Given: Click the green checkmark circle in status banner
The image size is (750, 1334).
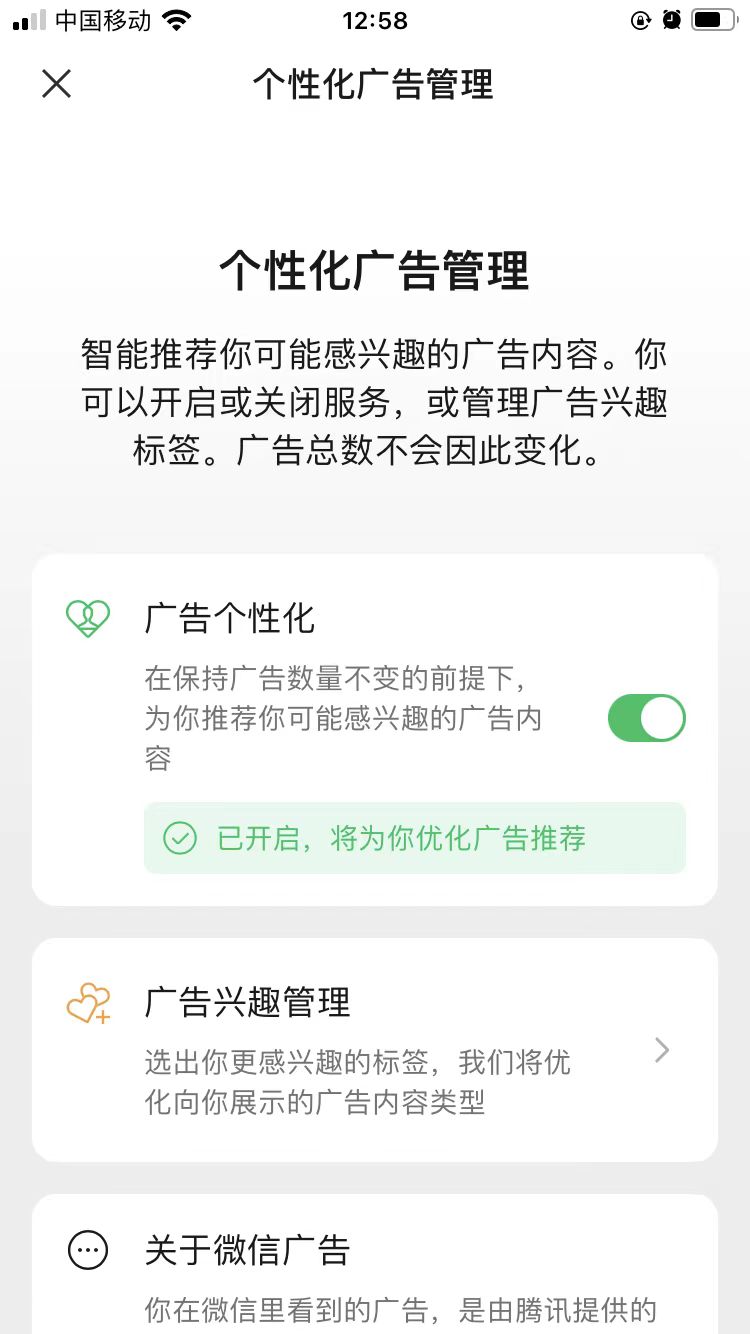Looking at the screenshot, I should point(180,838).
